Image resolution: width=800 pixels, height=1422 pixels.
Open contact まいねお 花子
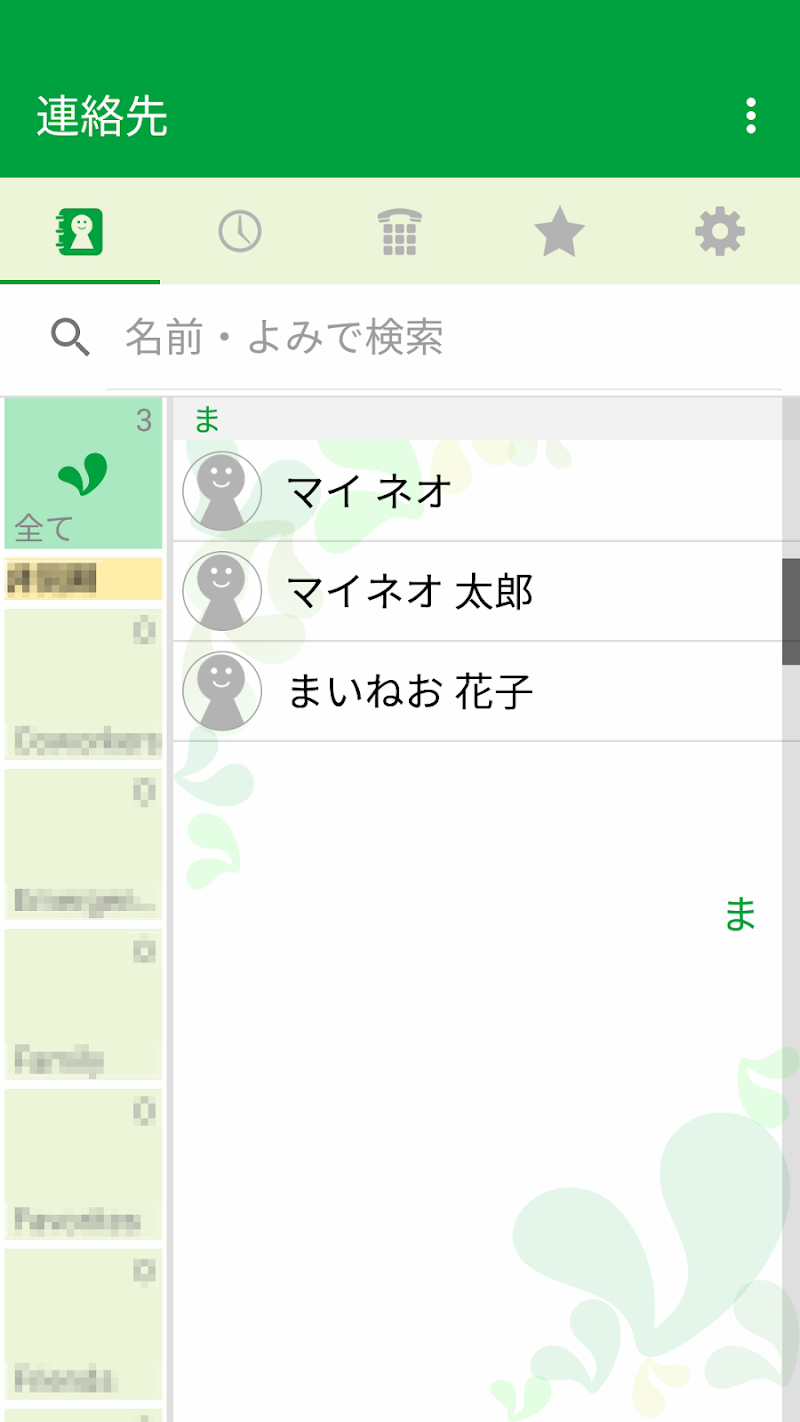pyautogui.click(x=478, y=691)
